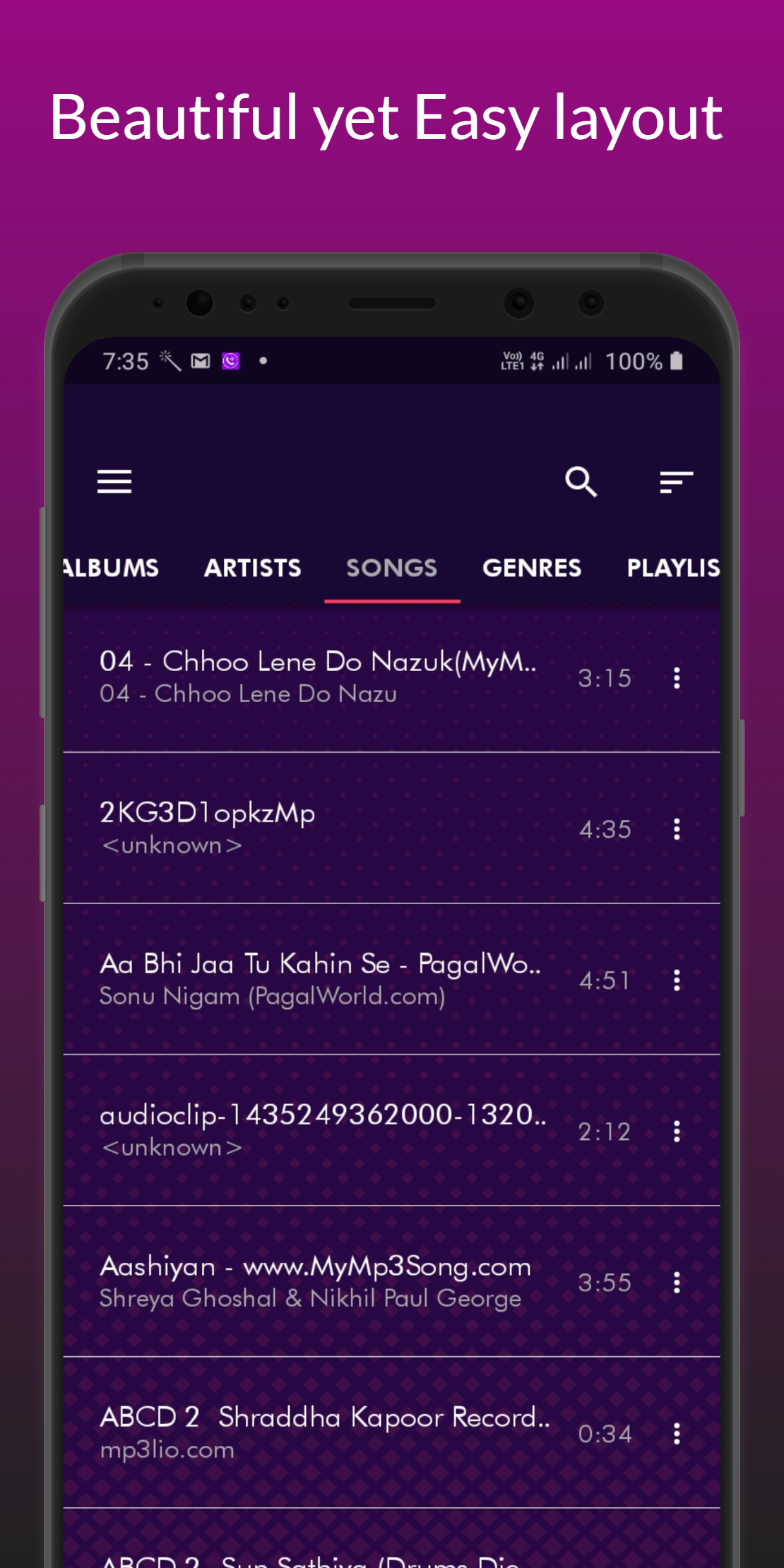The width and height of the screenshot is (784, 1568).
Task: Open the PLAYLISTS tab
Action: pyautogui.click(x=672, y=568)
